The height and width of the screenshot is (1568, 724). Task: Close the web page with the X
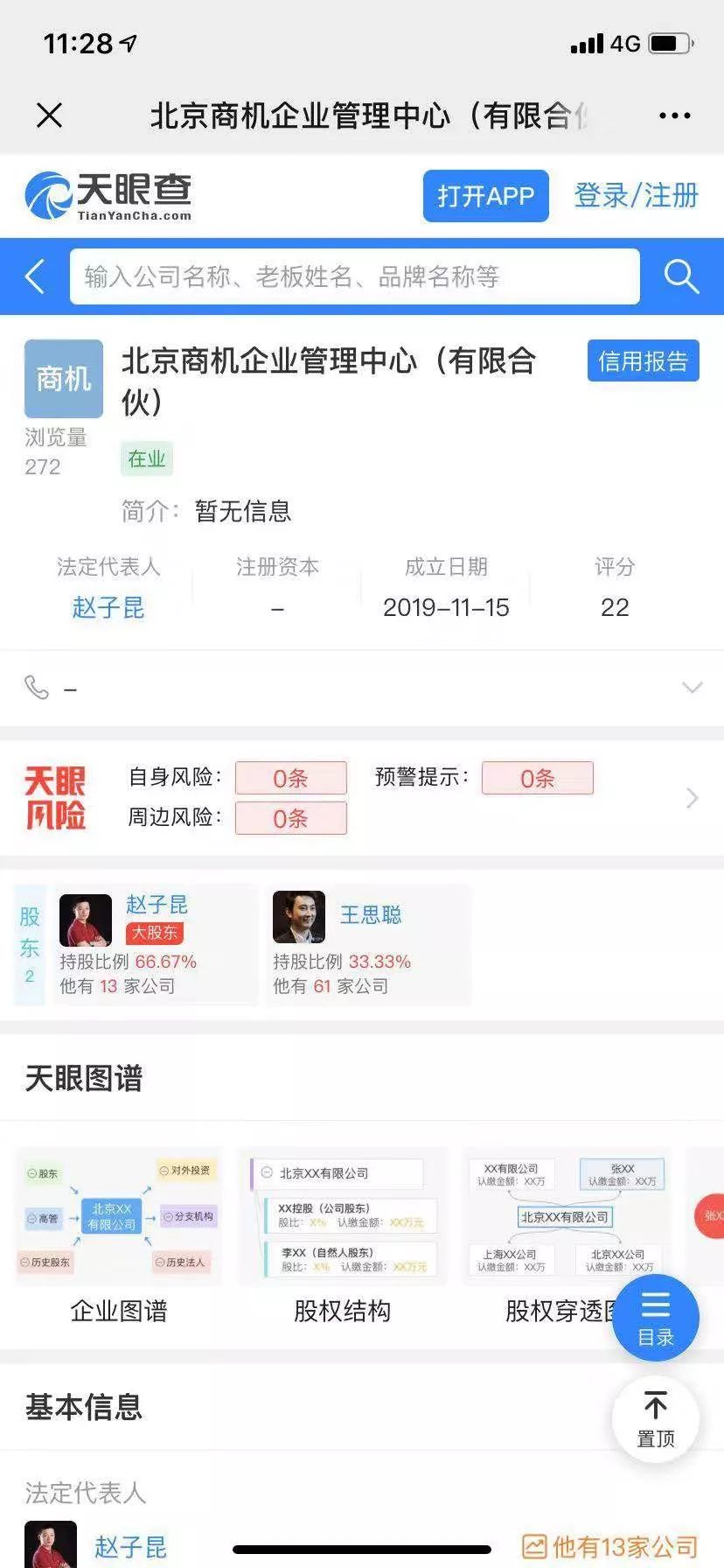[x=50, y=115]
